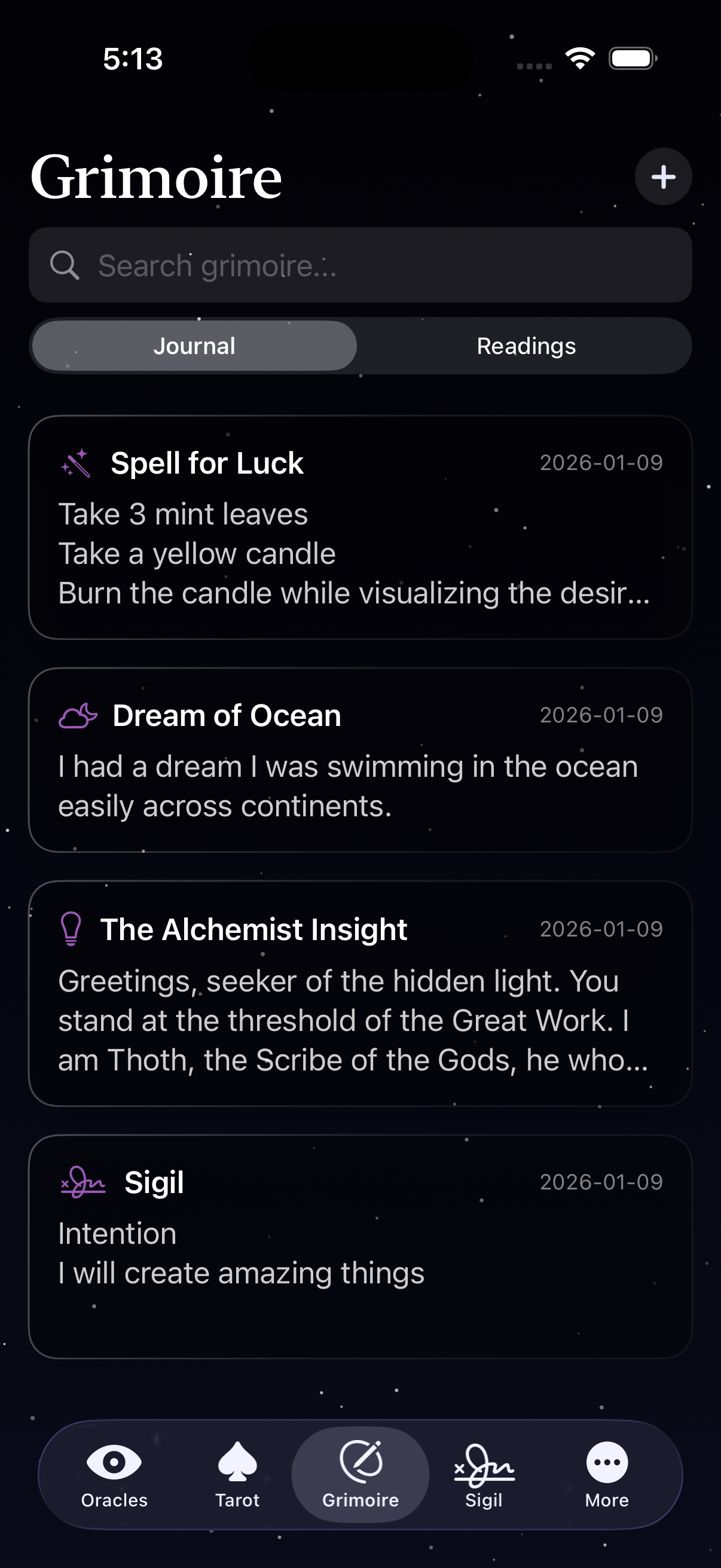Tap the Search grimoire input field
Viewport: 721px width, 1568px height.
360,265
